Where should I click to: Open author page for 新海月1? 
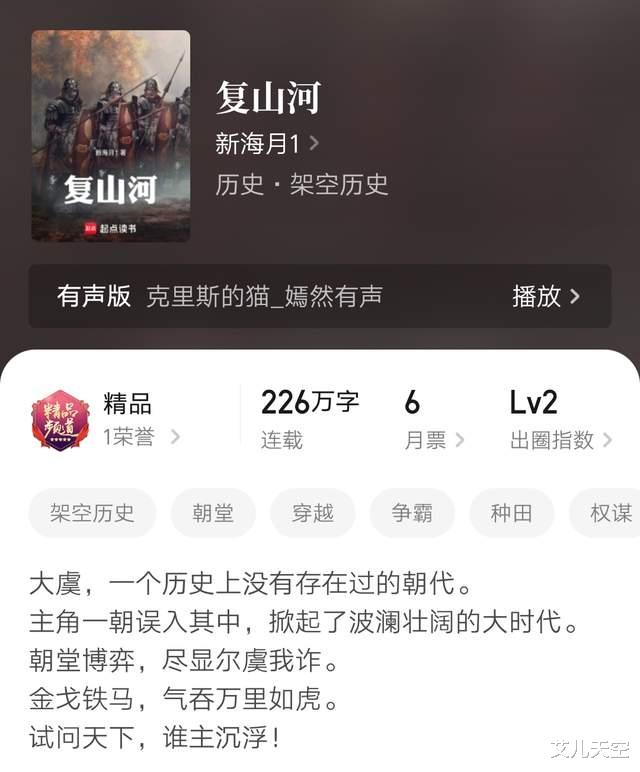pos(267,144)
